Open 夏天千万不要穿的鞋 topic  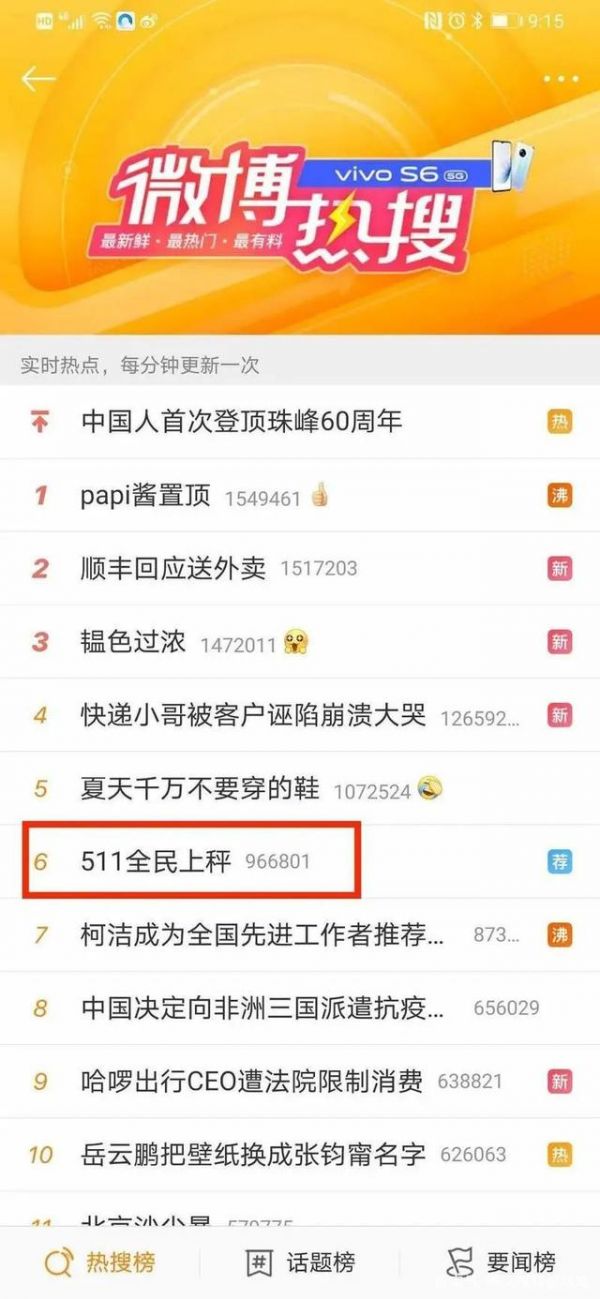pyautogui.click(x=200, y=788)
